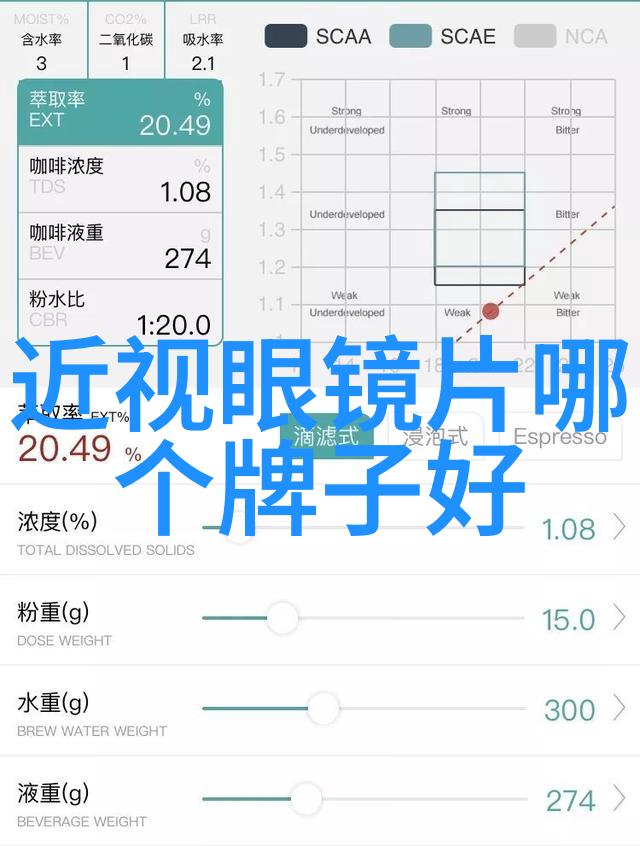
Task: Open the 浓度(%) value chevron
Action: [619, 527]
